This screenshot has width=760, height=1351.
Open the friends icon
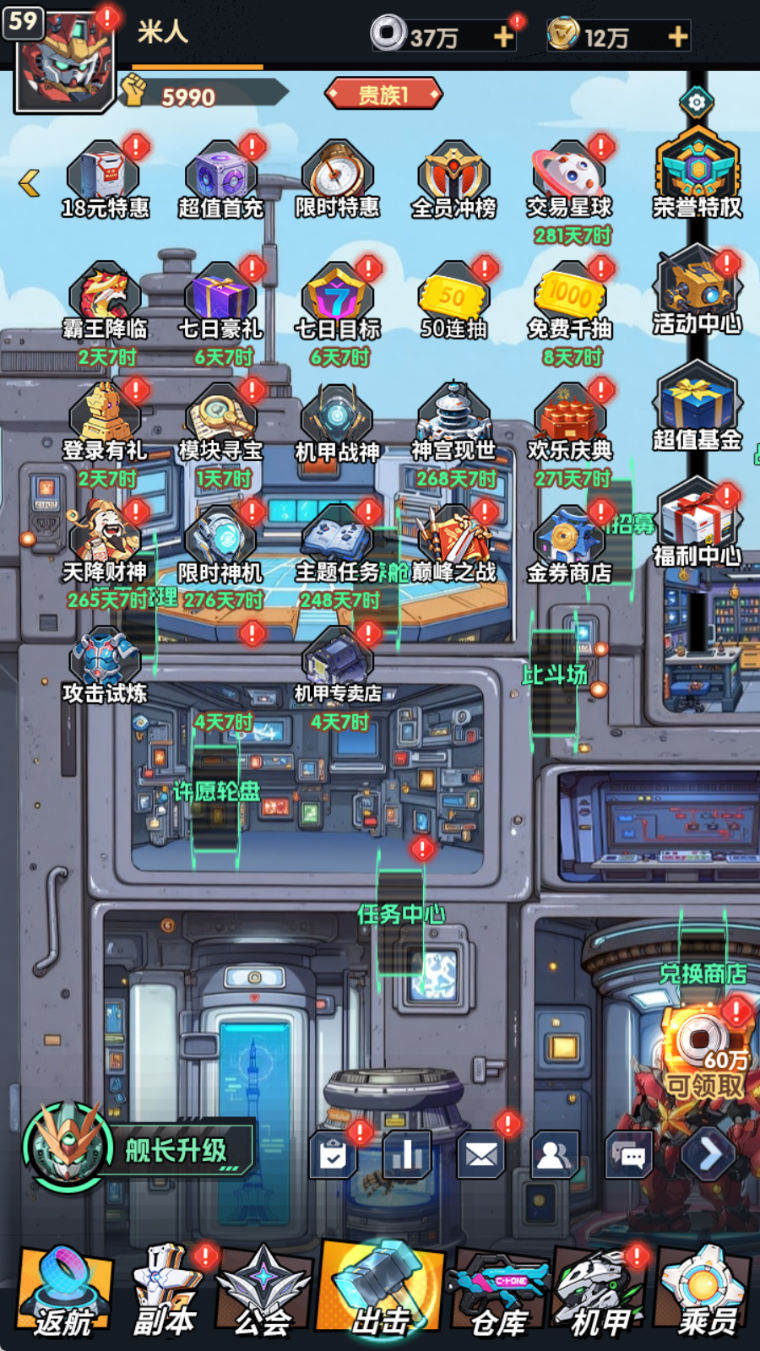[x=555, y=1155]
